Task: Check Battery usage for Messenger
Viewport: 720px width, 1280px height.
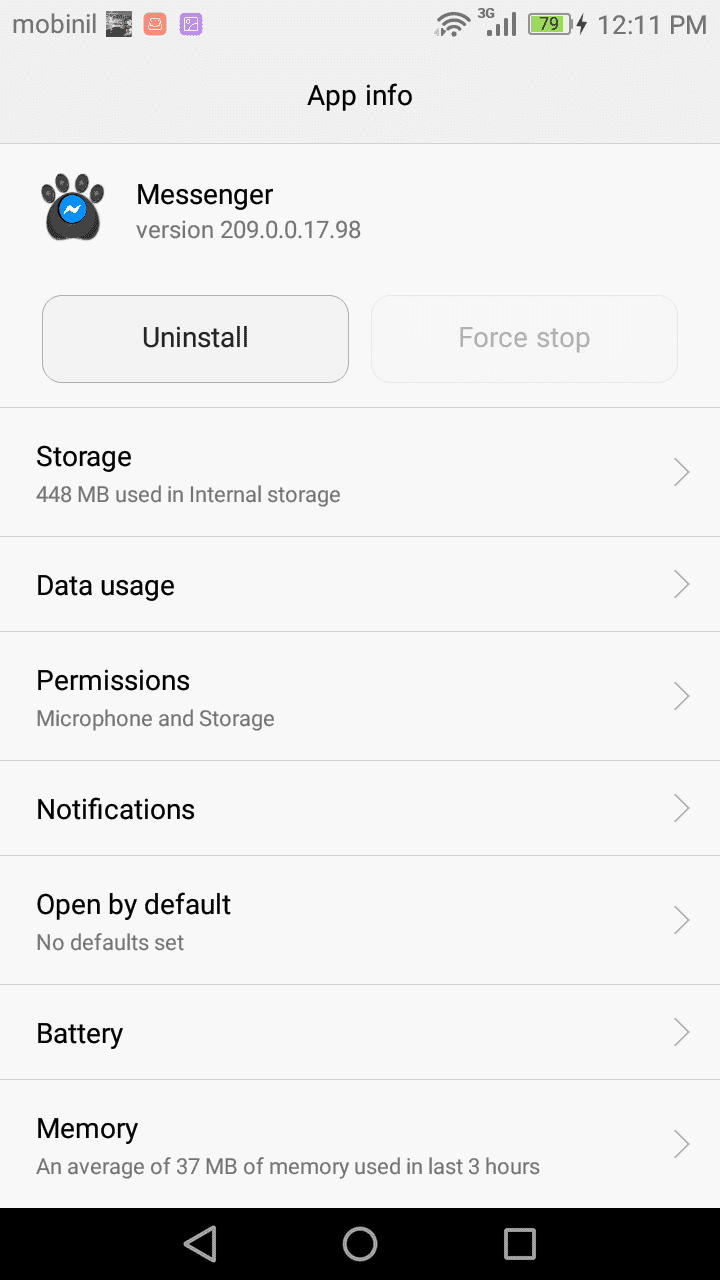Action: pos(360,1033)
